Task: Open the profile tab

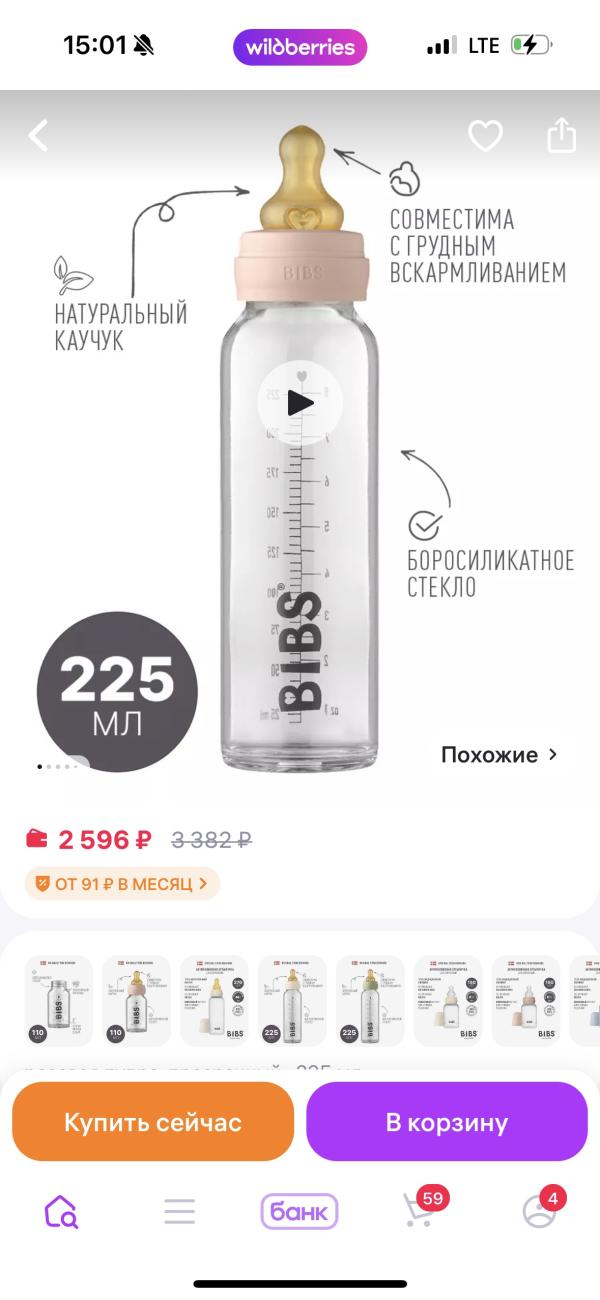Action: (x=540, y=1212)
